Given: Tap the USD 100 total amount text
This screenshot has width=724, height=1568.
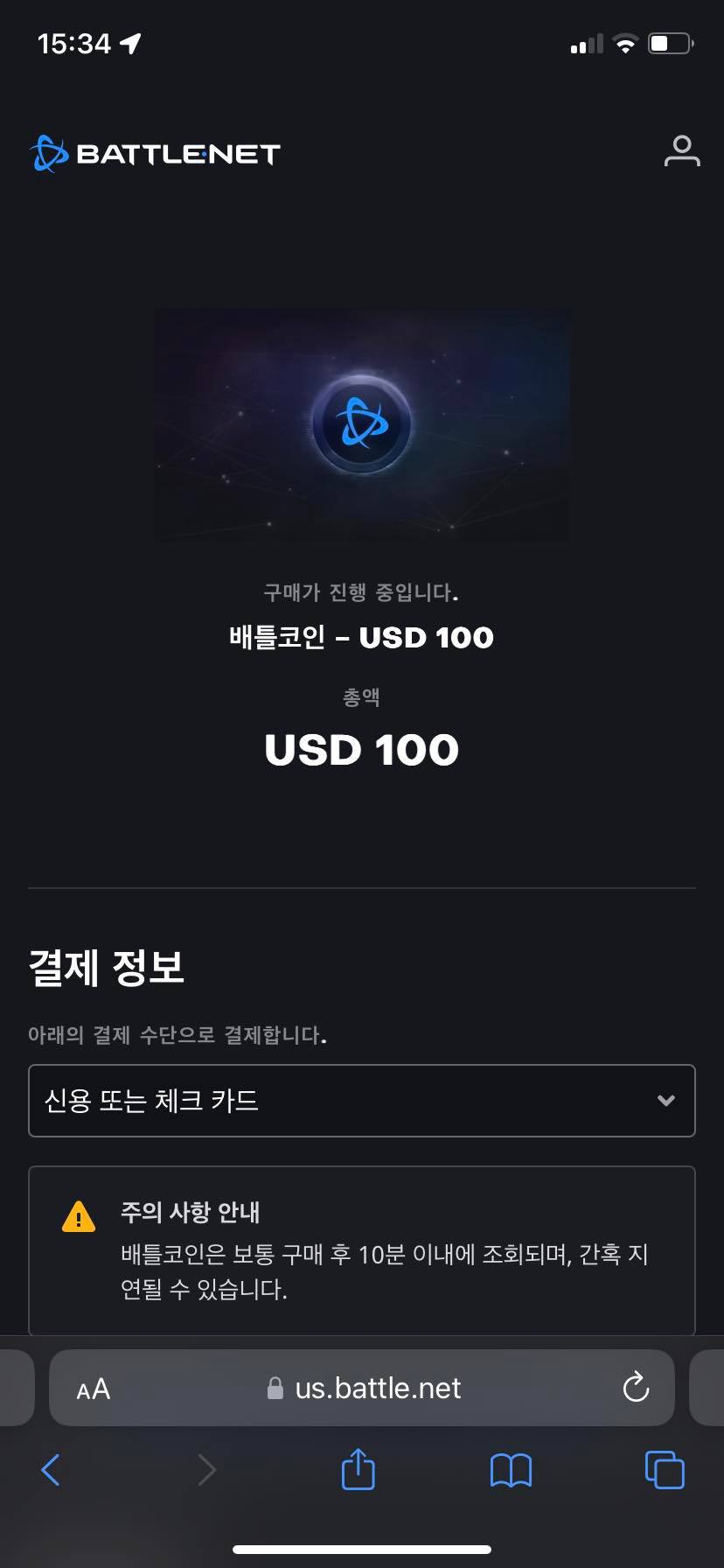Looking at the screenshot, I should [361, 749].
